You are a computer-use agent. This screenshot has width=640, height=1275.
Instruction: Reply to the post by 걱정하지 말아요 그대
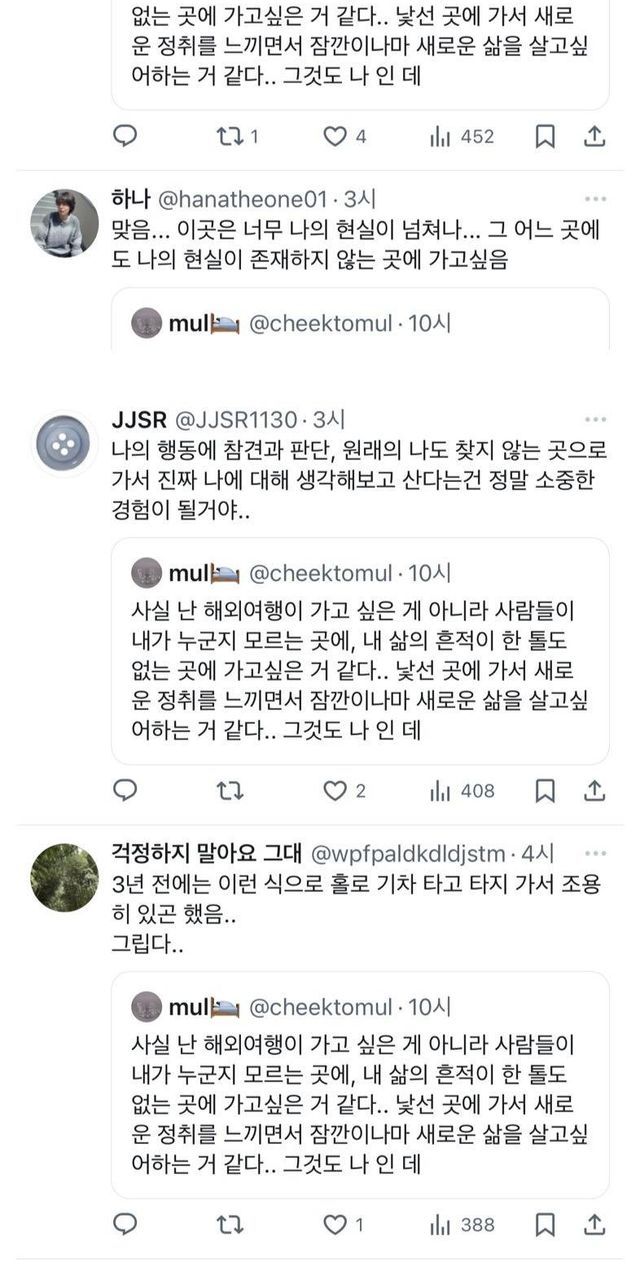pyautogui.click(x=125, y=1225)
